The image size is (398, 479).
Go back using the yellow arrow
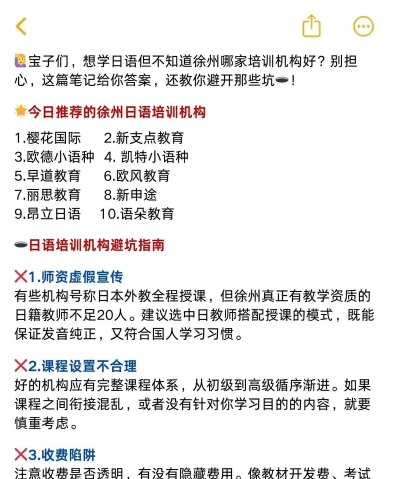(x=21, y=26)
